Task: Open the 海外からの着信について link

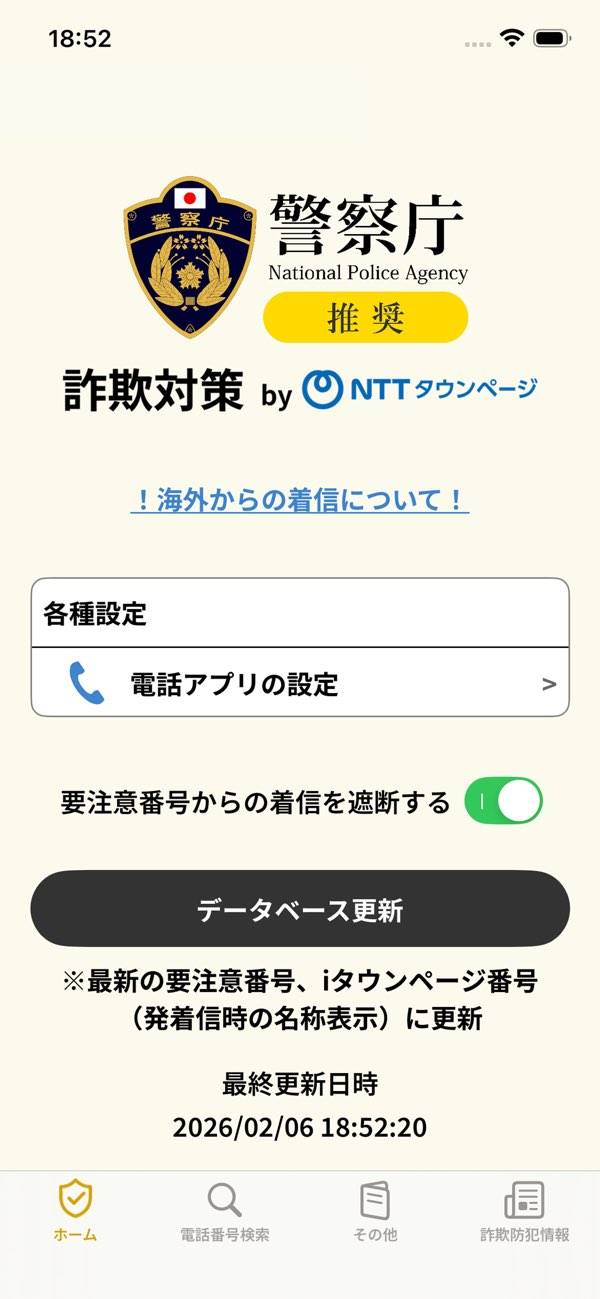Action: click(300, 500)
